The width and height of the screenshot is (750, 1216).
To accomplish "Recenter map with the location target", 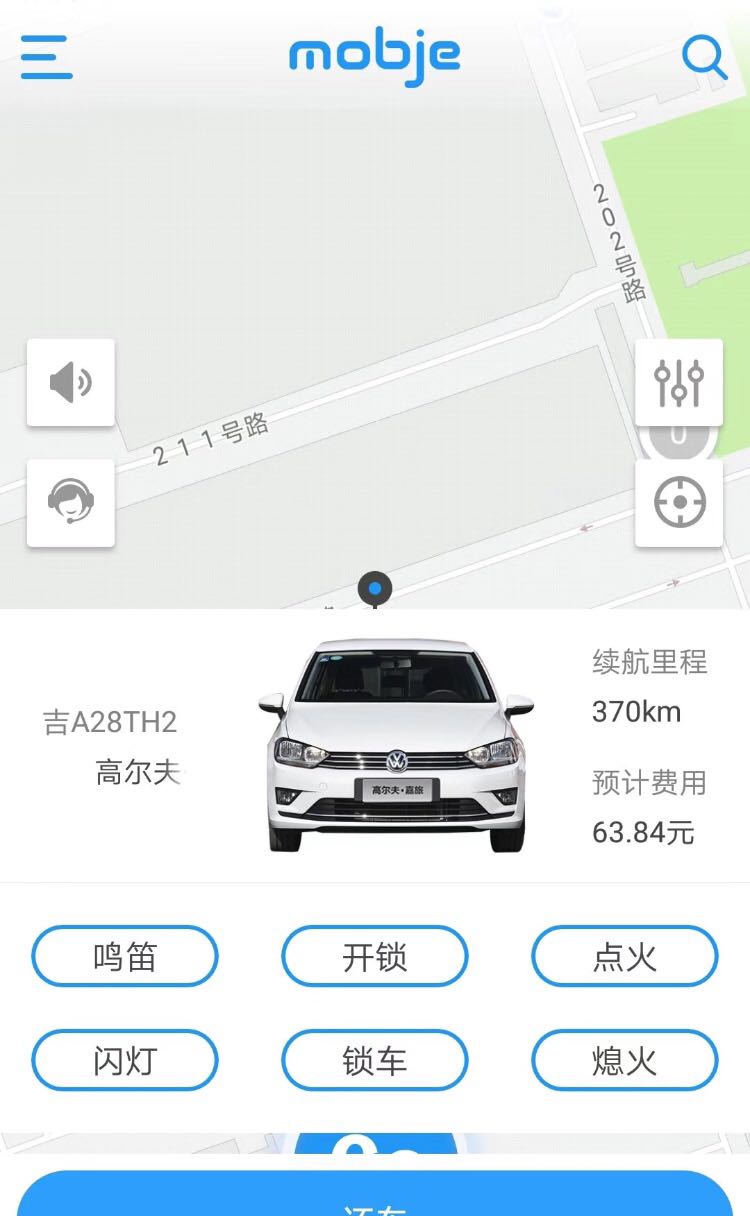I will coord(679,502).
